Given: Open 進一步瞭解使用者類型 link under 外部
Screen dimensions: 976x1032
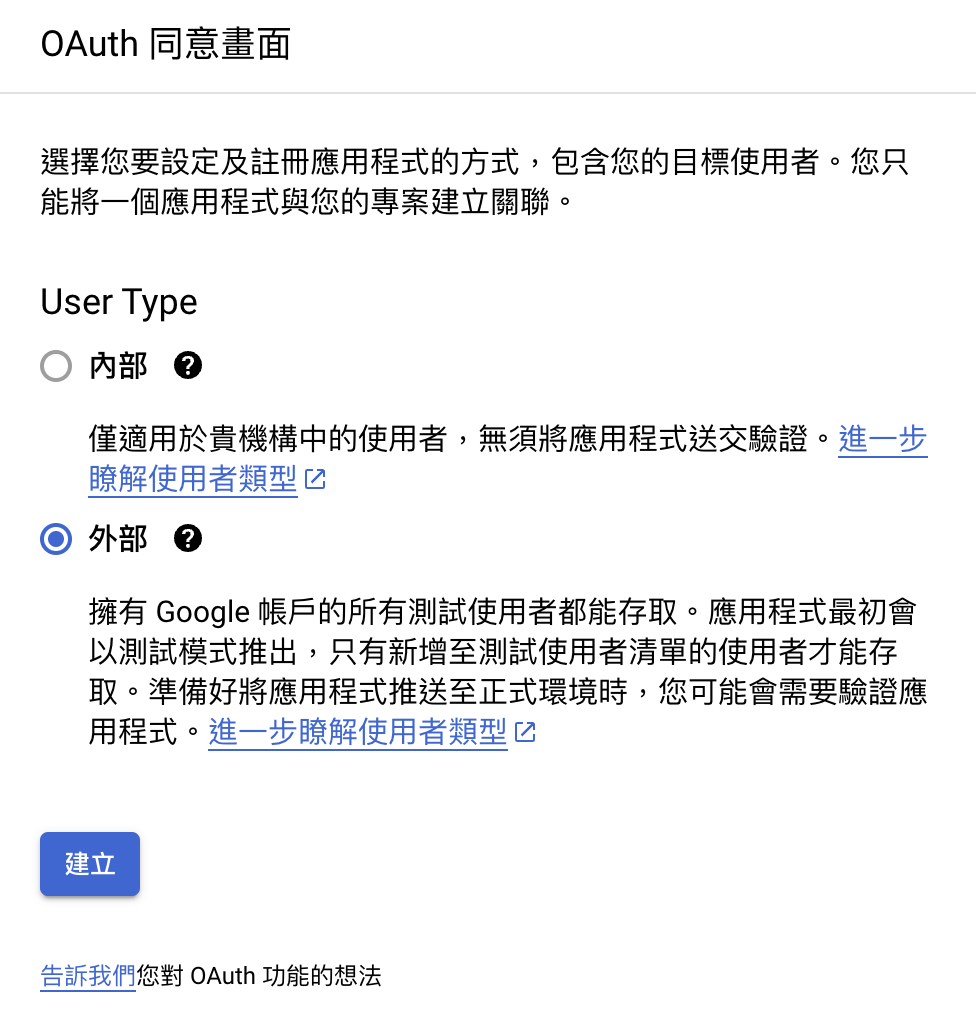Looking at the screenshot, I should 358,733.
